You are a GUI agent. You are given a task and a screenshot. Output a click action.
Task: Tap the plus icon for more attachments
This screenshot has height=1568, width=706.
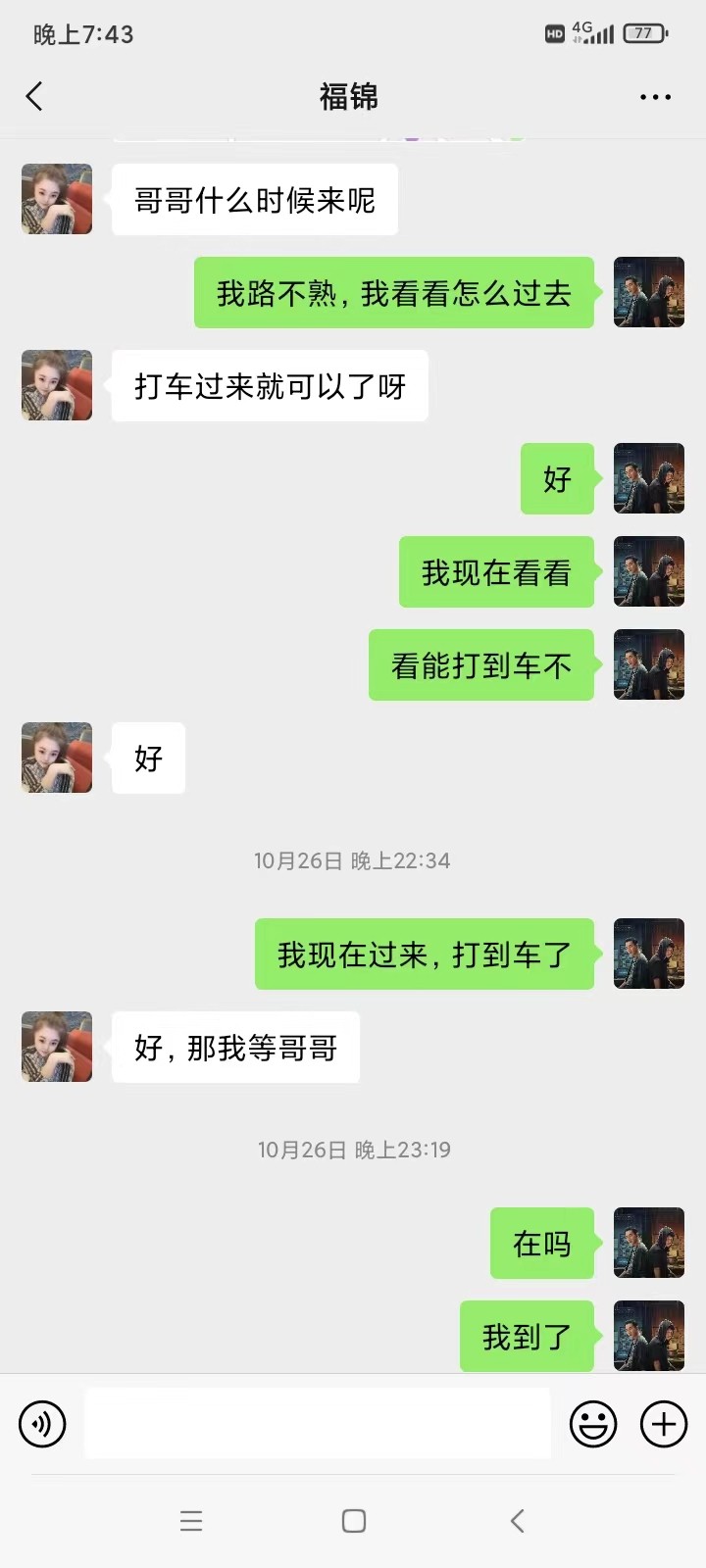tap(664, 1424)
